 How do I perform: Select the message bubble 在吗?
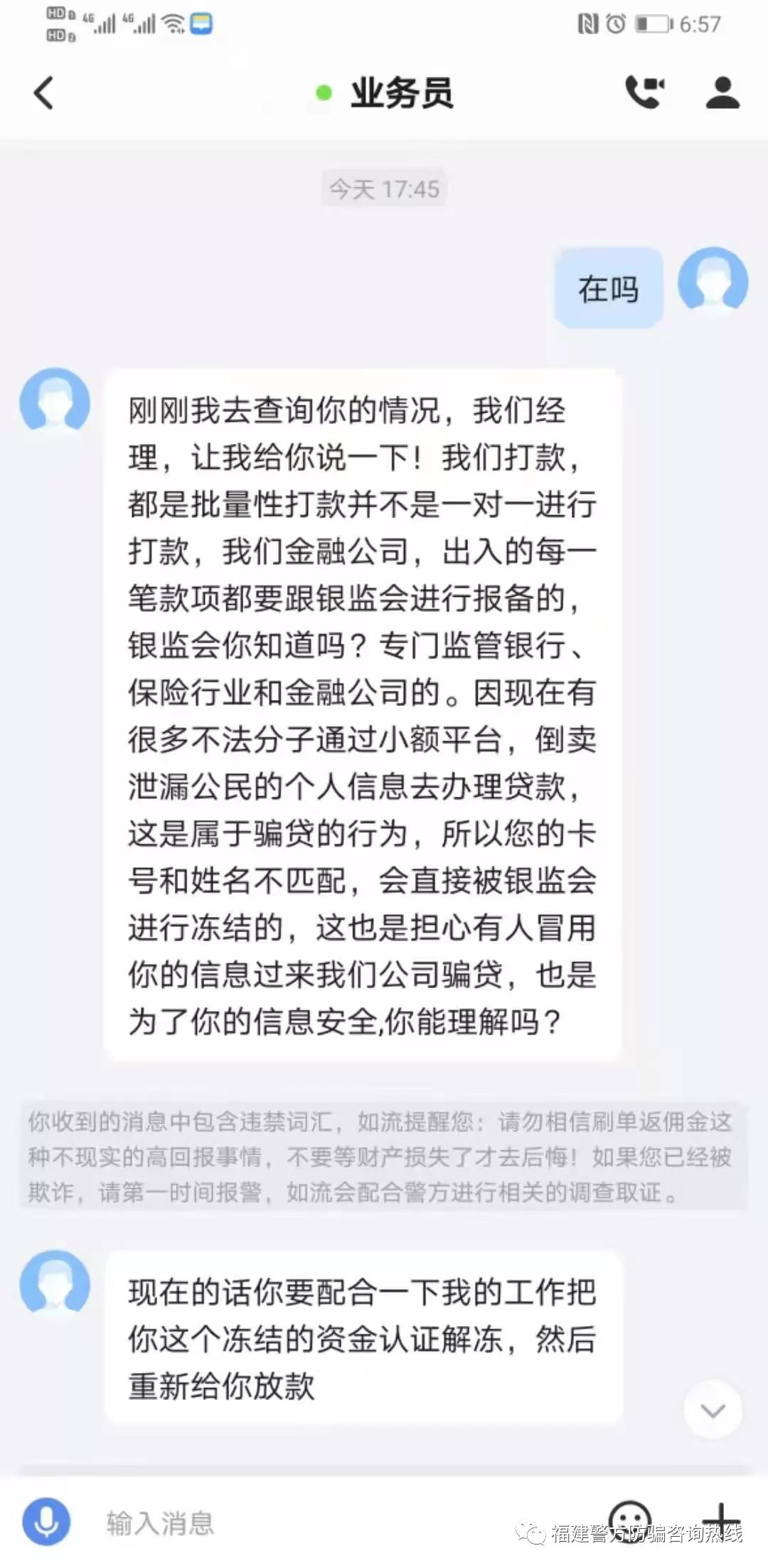pyautogui.click(x=608, y=287)
